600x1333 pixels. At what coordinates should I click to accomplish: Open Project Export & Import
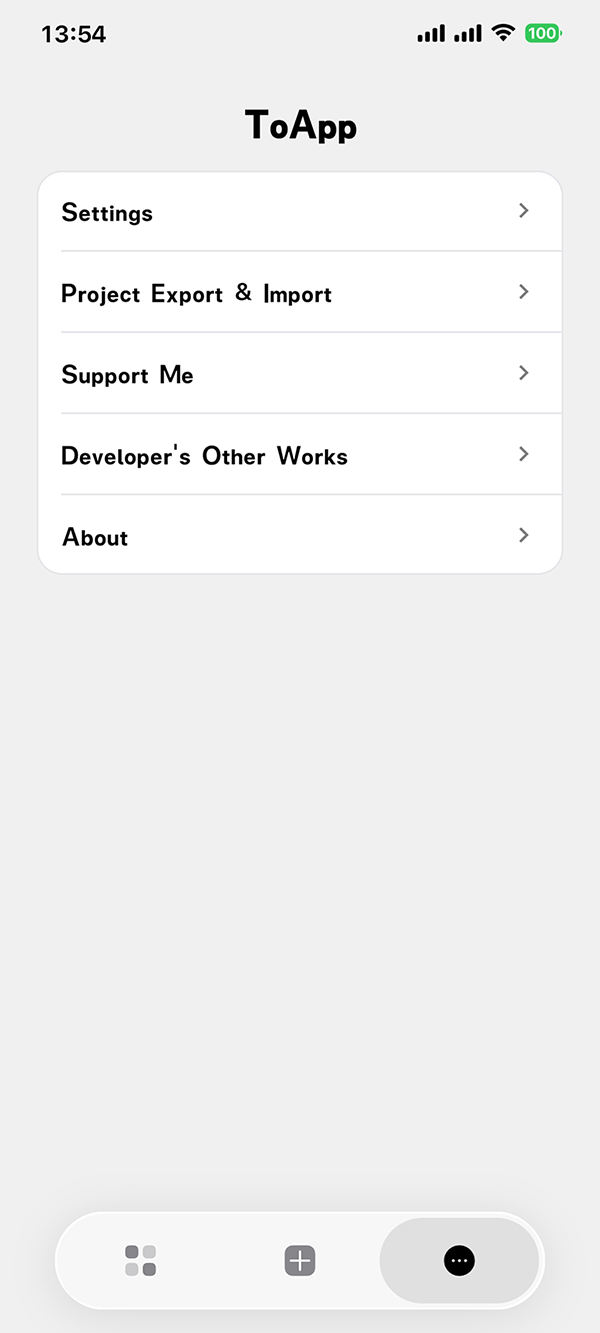(x=299, y=293)
